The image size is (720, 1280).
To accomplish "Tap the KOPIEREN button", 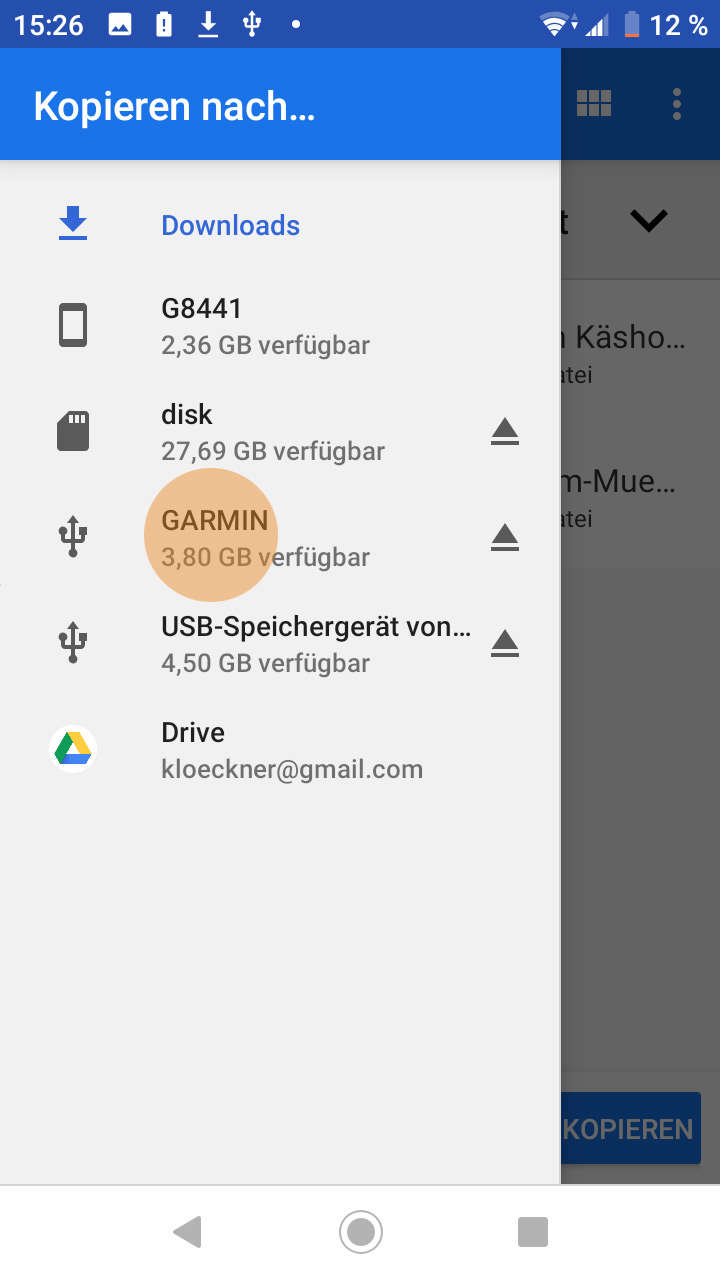I will pos(632,1128).
